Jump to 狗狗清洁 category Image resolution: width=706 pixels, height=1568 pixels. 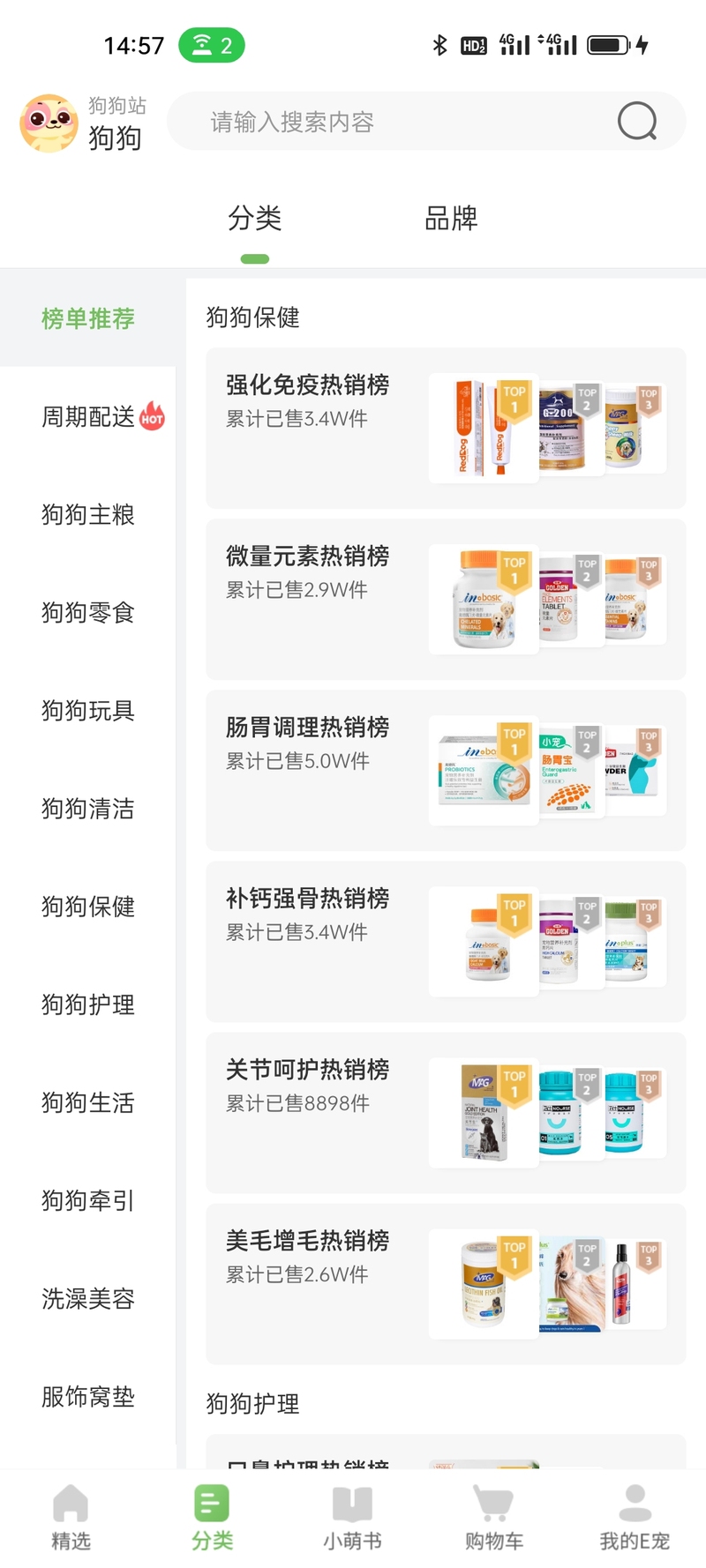click(88, 808)
